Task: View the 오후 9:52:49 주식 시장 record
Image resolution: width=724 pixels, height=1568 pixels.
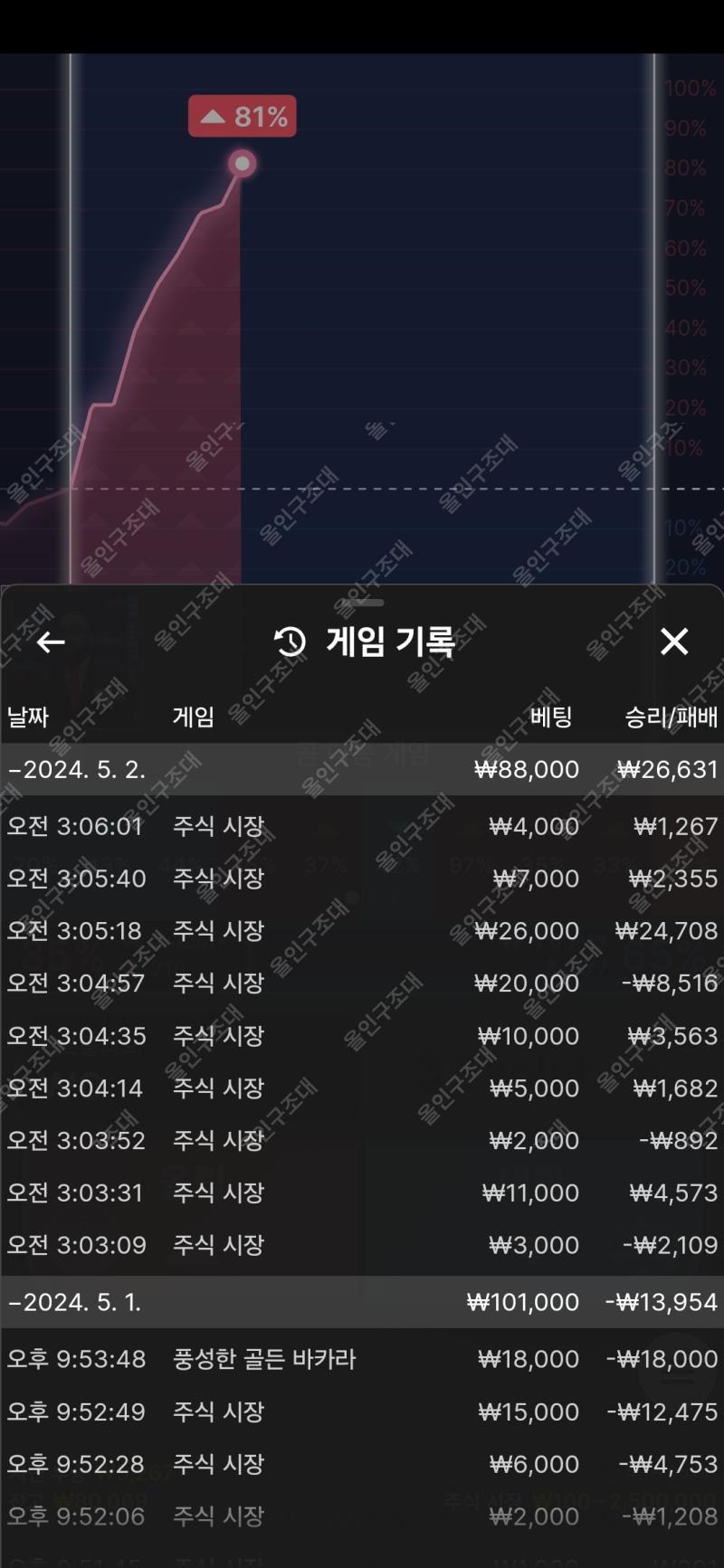Action: [362, 1411]
